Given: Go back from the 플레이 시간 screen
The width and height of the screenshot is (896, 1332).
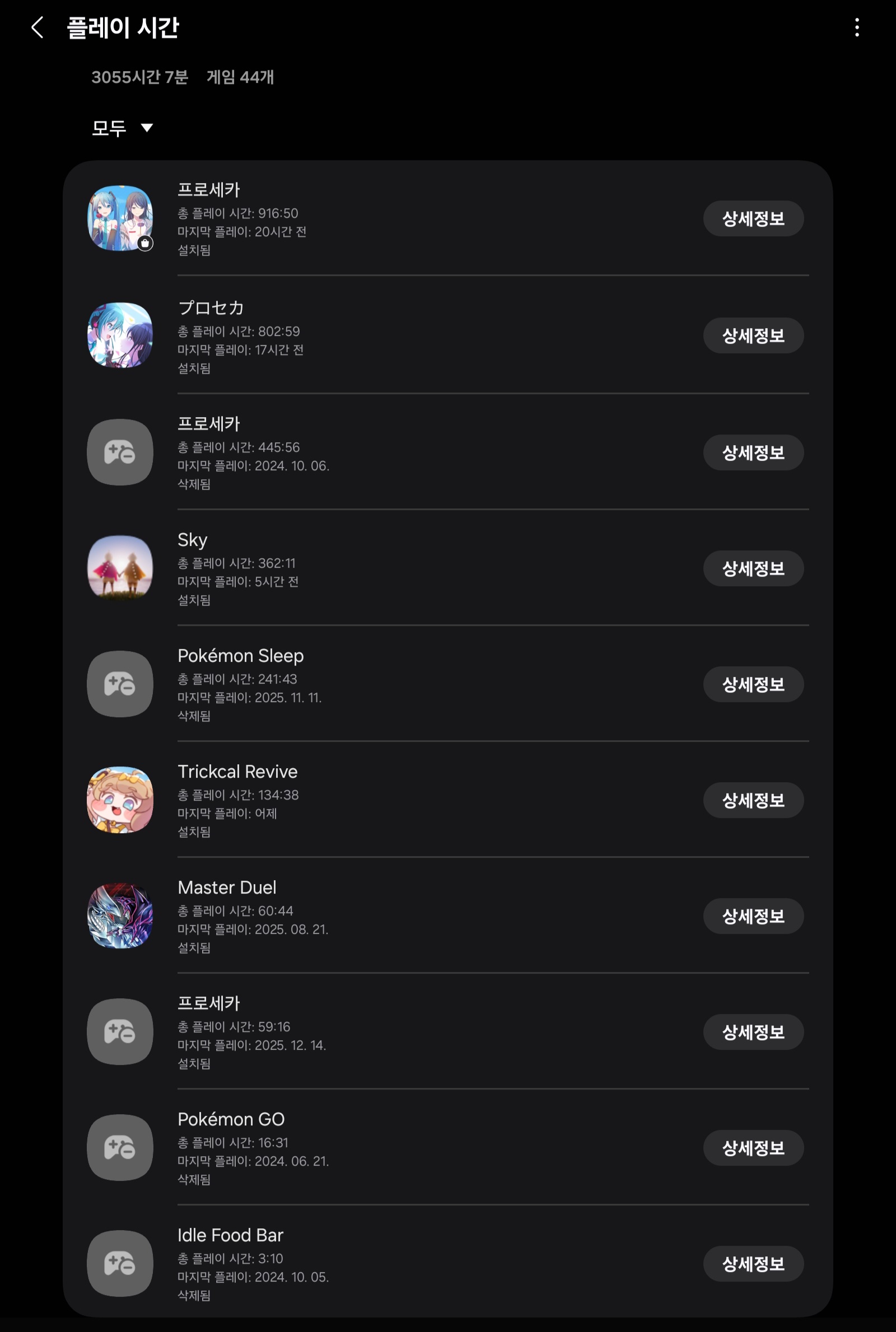Looking at the screenshot, I should pos(38,27).
